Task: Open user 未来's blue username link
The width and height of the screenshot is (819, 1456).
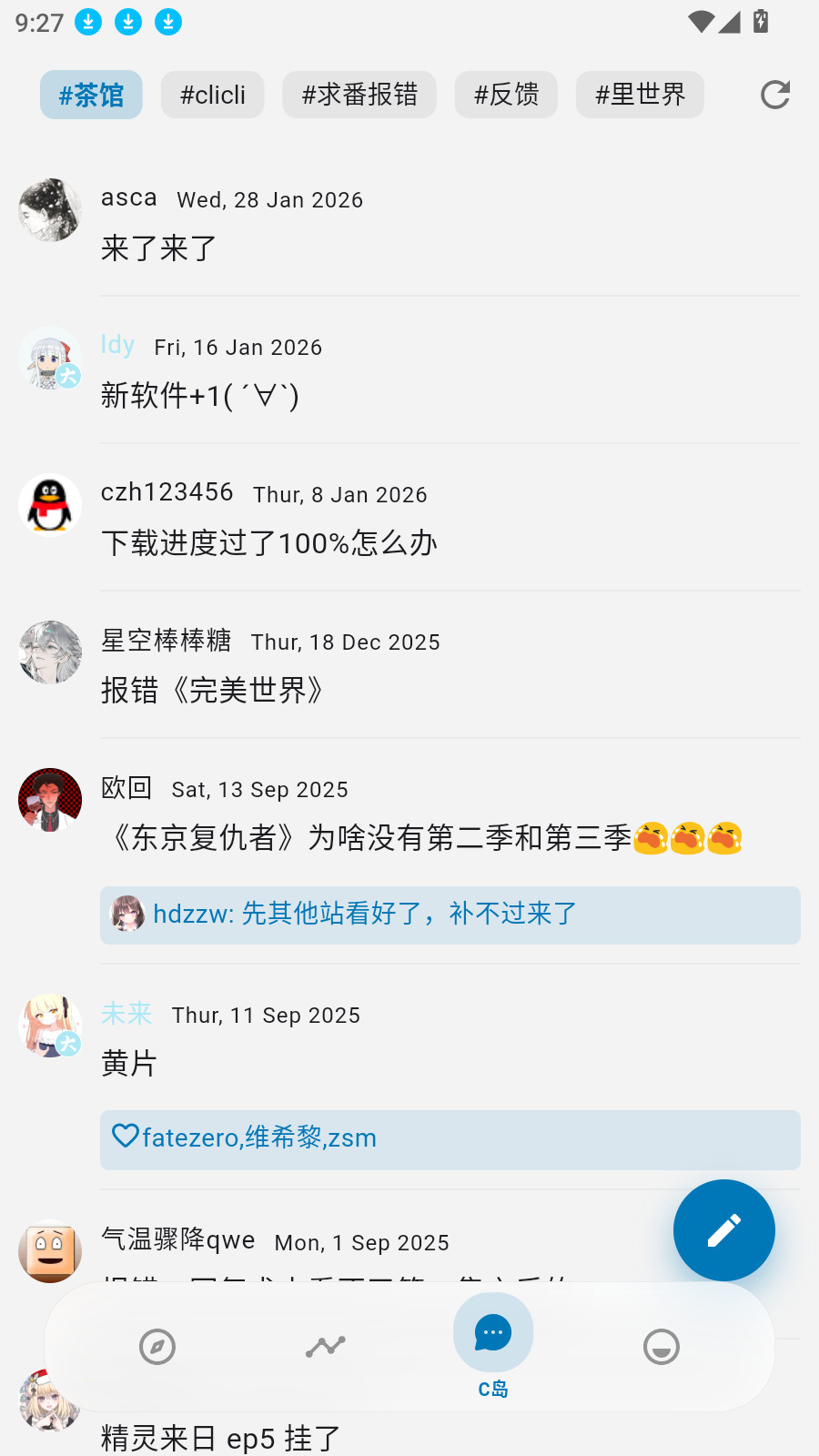Action: point(126,1014)
